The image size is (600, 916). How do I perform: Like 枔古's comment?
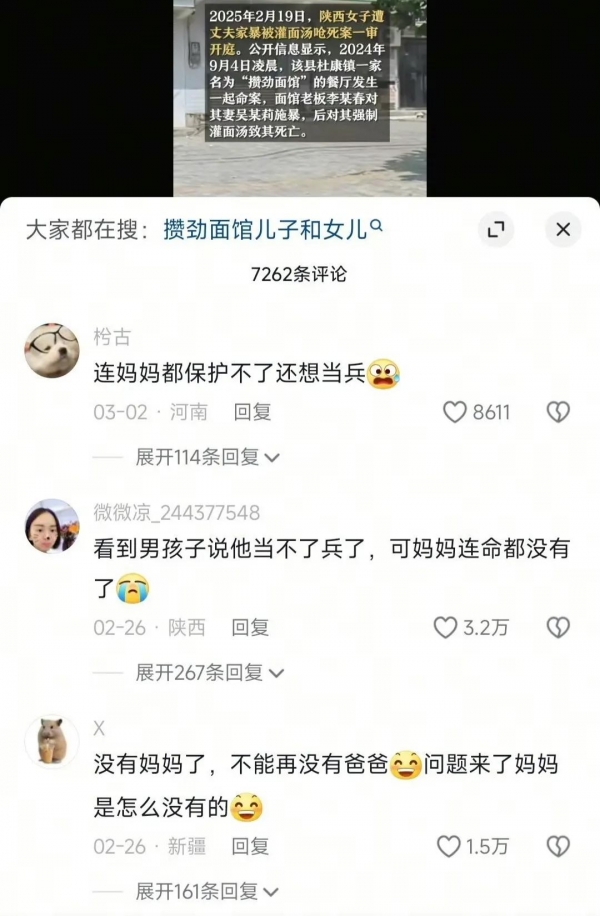point(455,412)
